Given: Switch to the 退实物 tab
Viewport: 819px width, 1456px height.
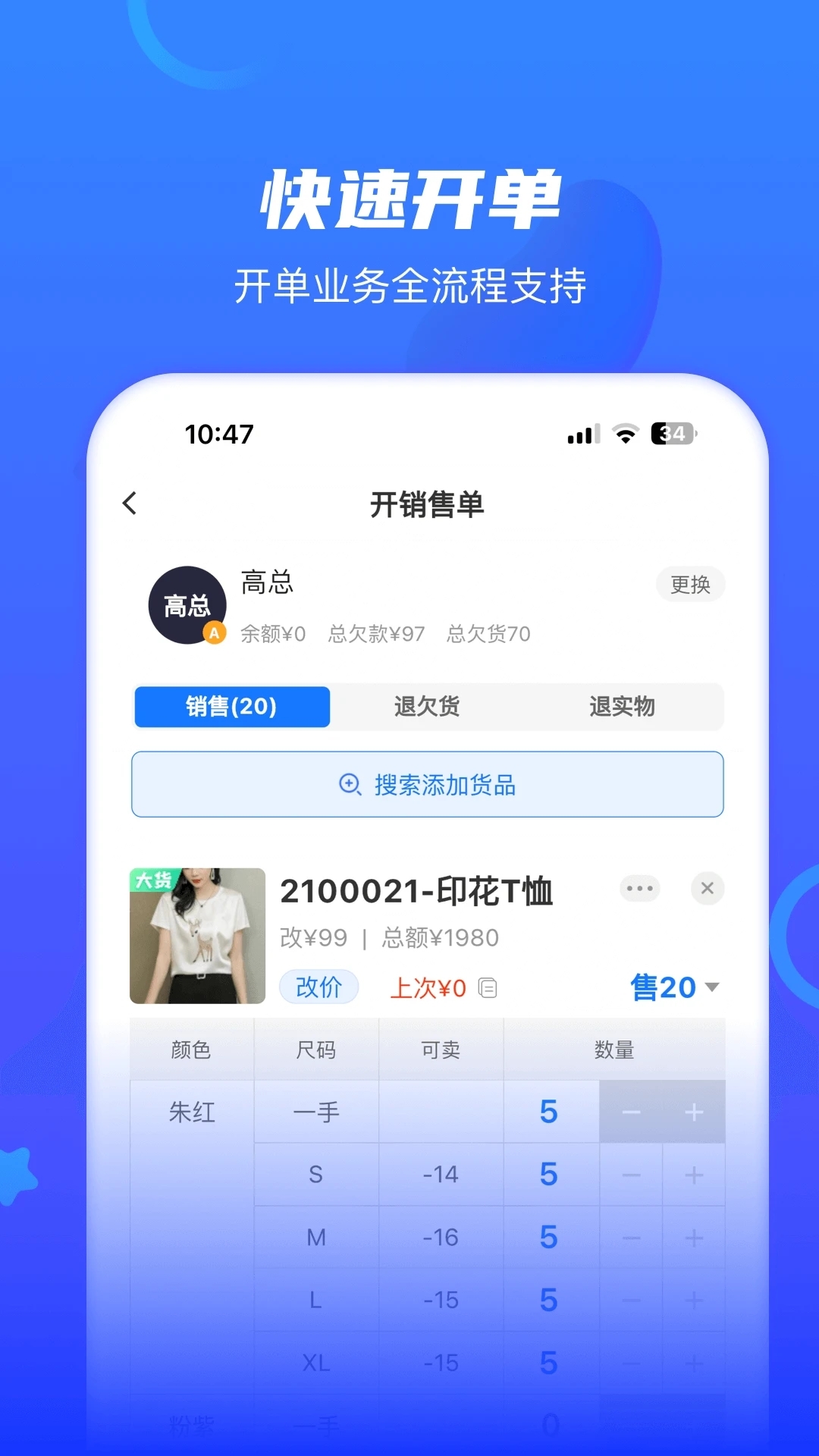Looking at the screenshot, I should 622,707.
